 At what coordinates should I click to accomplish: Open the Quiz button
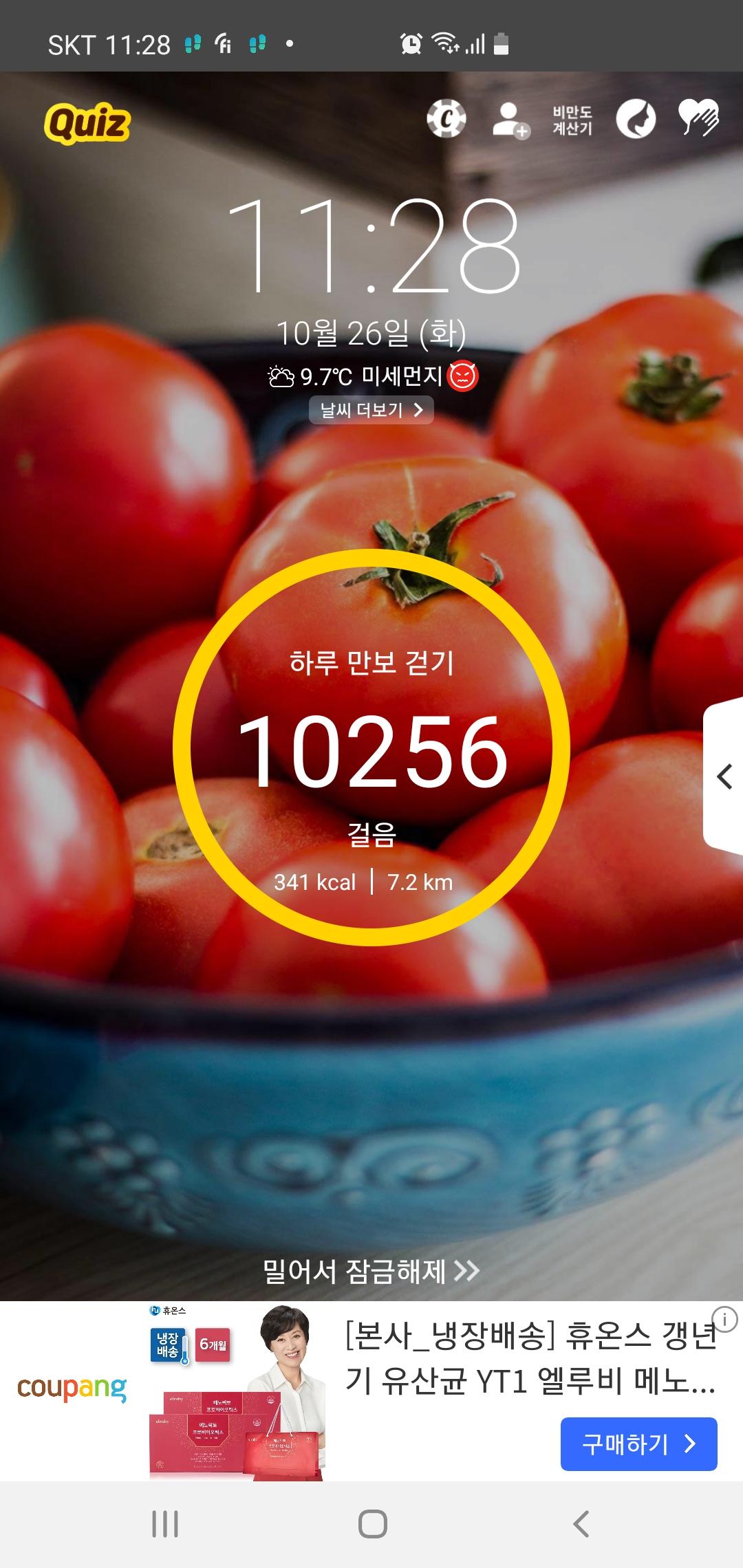click(x=87, y=122)
